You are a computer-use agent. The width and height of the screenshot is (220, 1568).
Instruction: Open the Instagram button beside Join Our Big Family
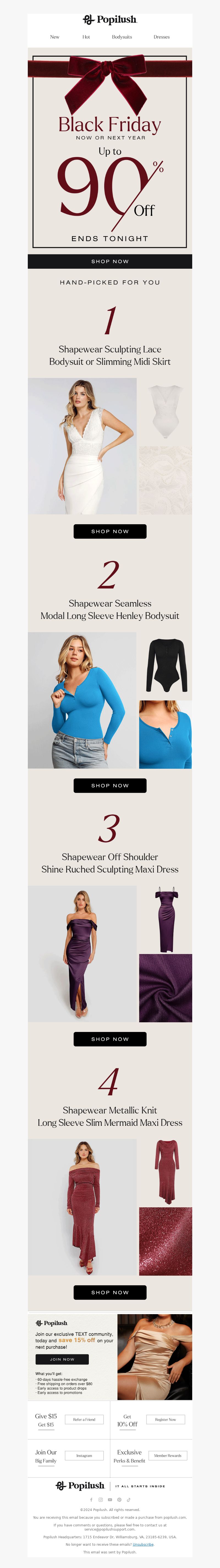[x=84, y=1455]
